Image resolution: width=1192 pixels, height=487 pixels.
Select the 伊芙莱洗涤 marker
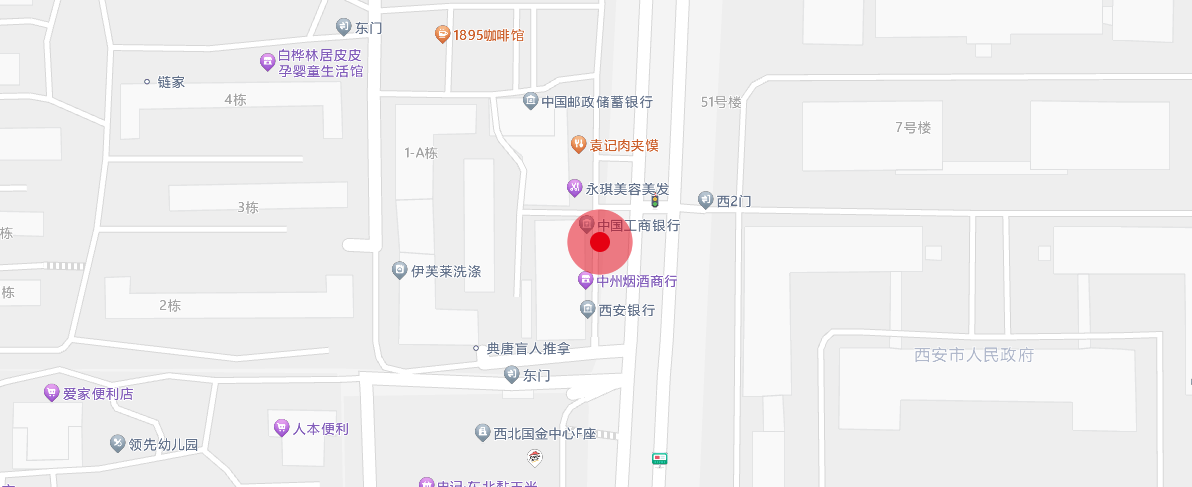tap(399, 270)
